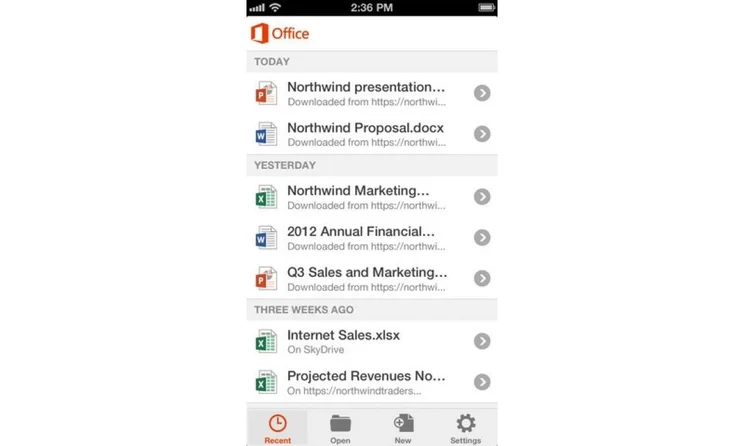Select the Recent tab
The width and height of the screenshot is (744, 446).
tap(278, 427)
